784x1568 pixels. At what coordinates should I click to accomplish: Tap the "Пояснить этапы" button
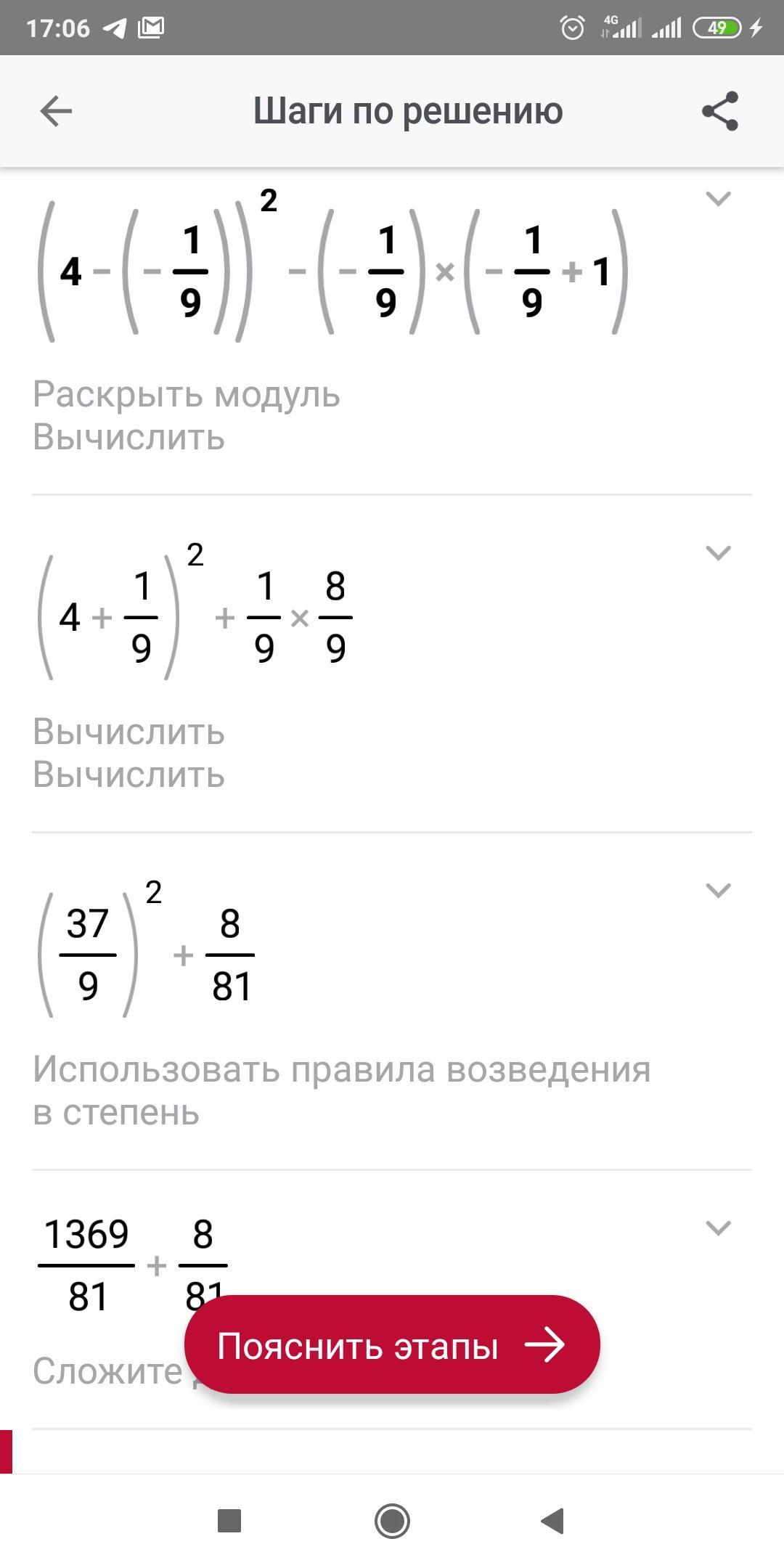(x=392, y=1345)
